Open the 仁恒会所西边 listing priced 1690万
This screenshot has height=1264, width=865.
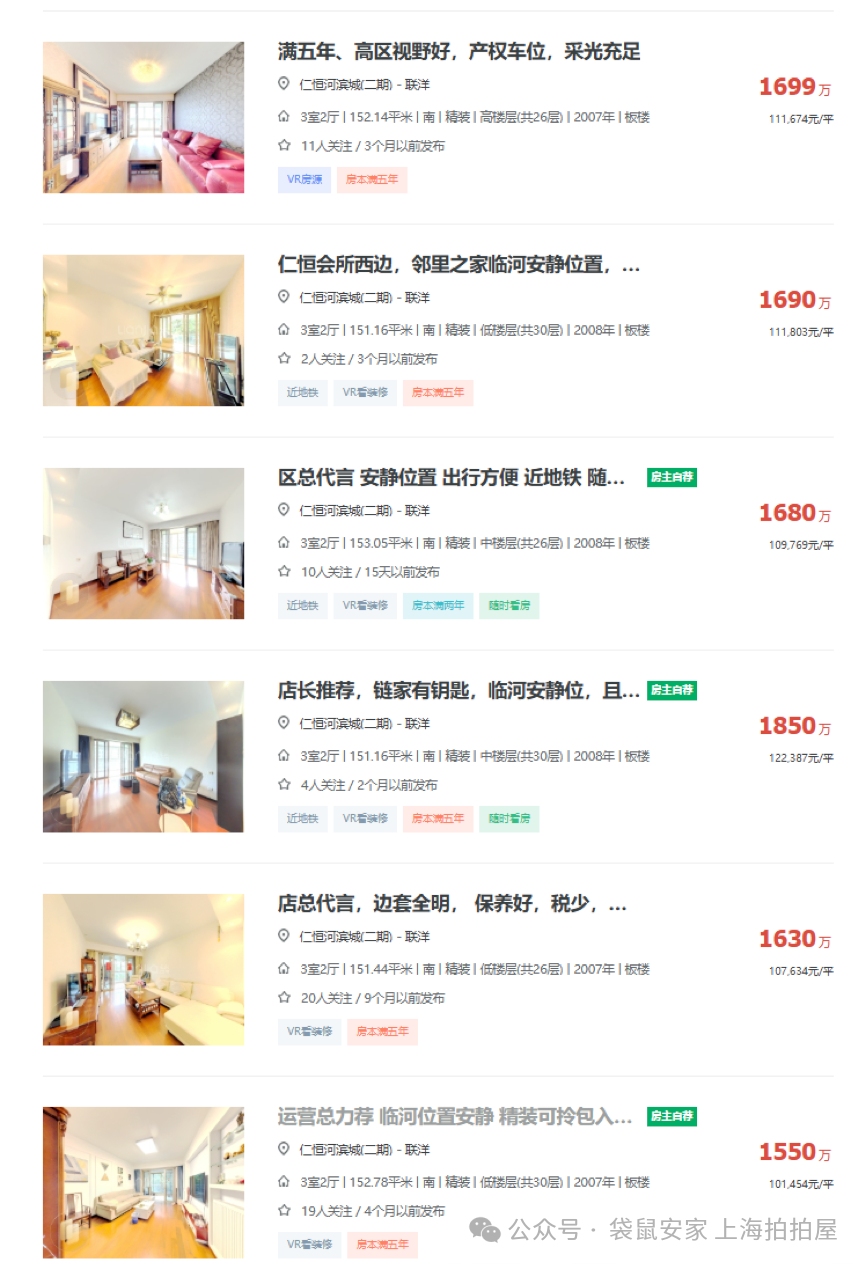458,265
